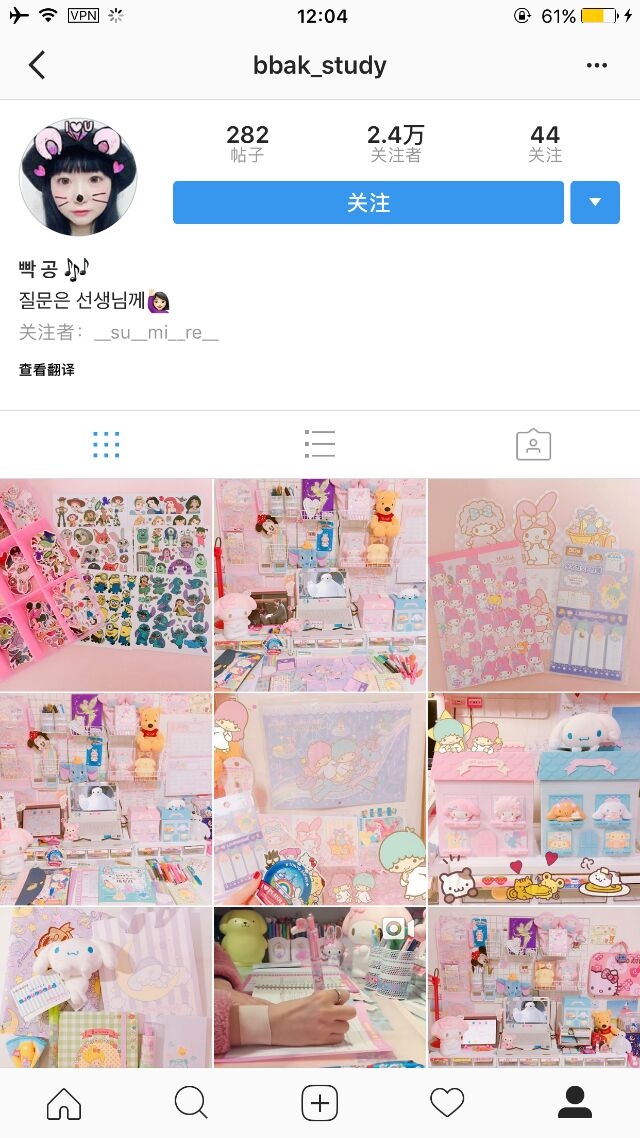View the profile picture
The height and width of the screenshot is (1138, 640).
pyautogui.click(x=78, y=177)
